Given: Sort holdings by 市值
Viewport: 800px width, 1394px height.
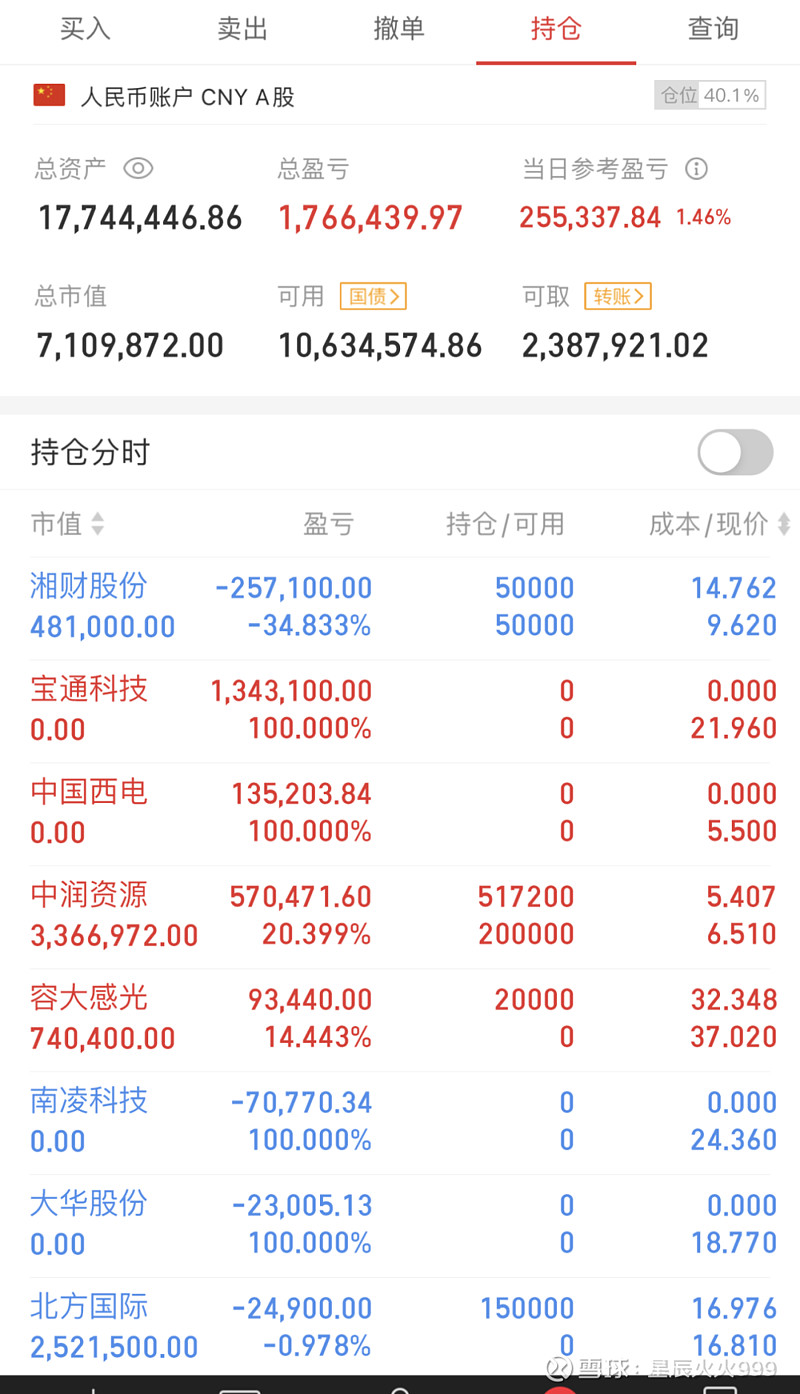Looking at the screenshot, I should 66,523.
